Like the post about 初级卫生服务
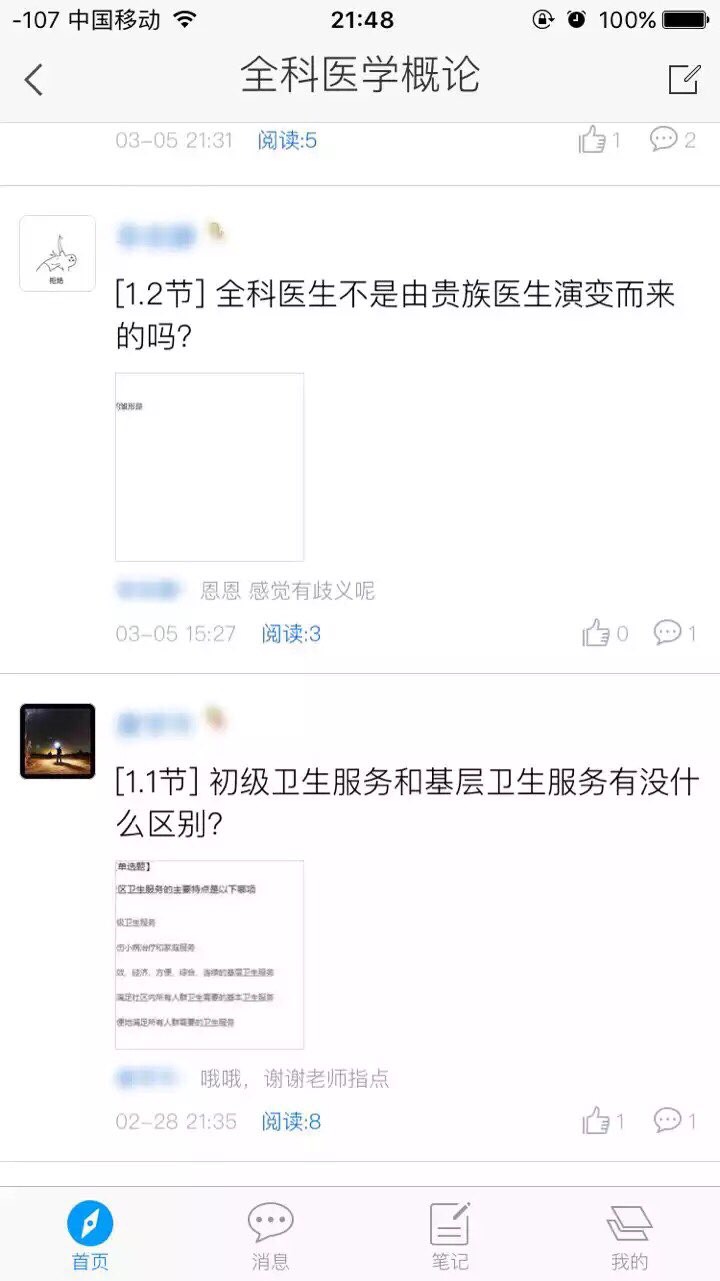Viewport: 720px width, 1281px height. coord(597,1121)
